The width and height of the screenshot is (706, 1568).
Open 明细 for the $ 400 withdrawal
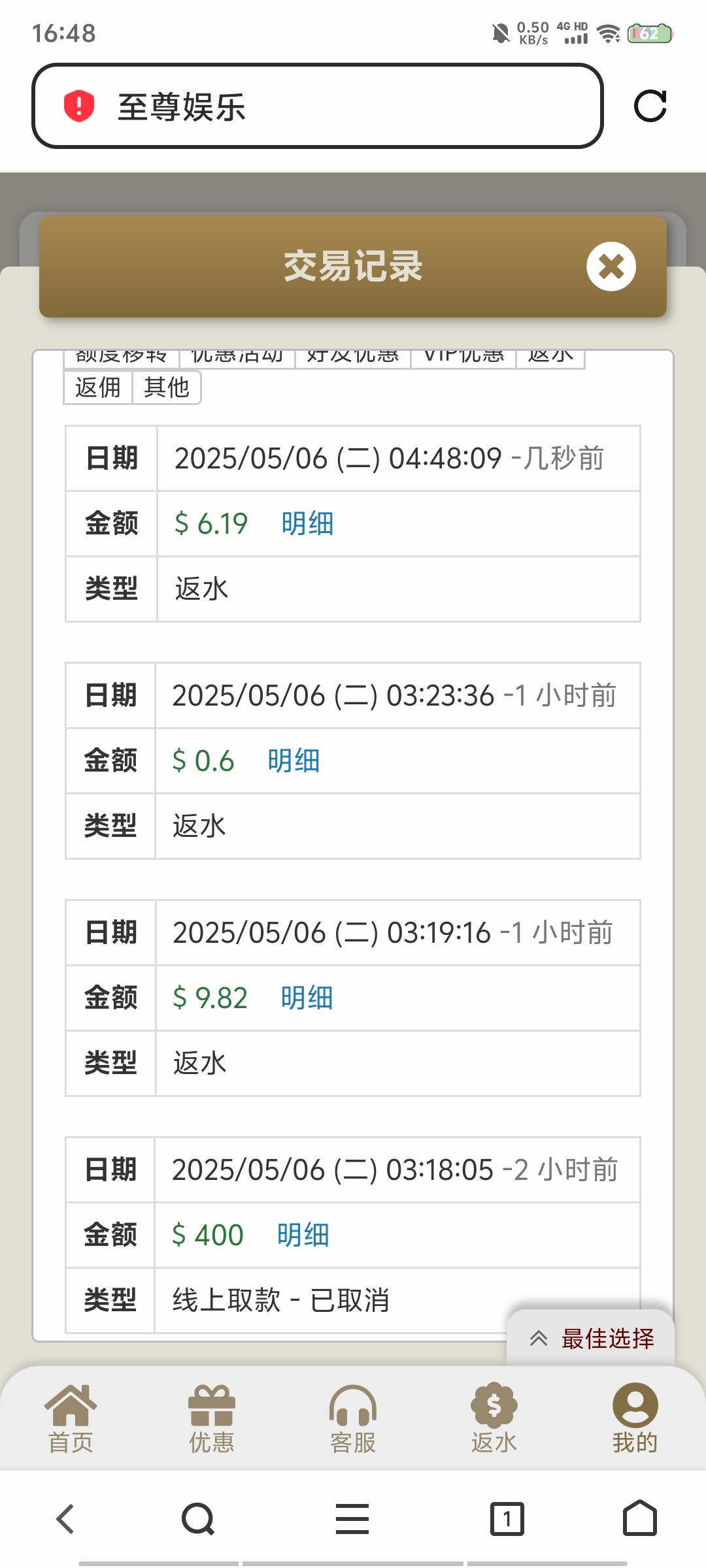303,1235
